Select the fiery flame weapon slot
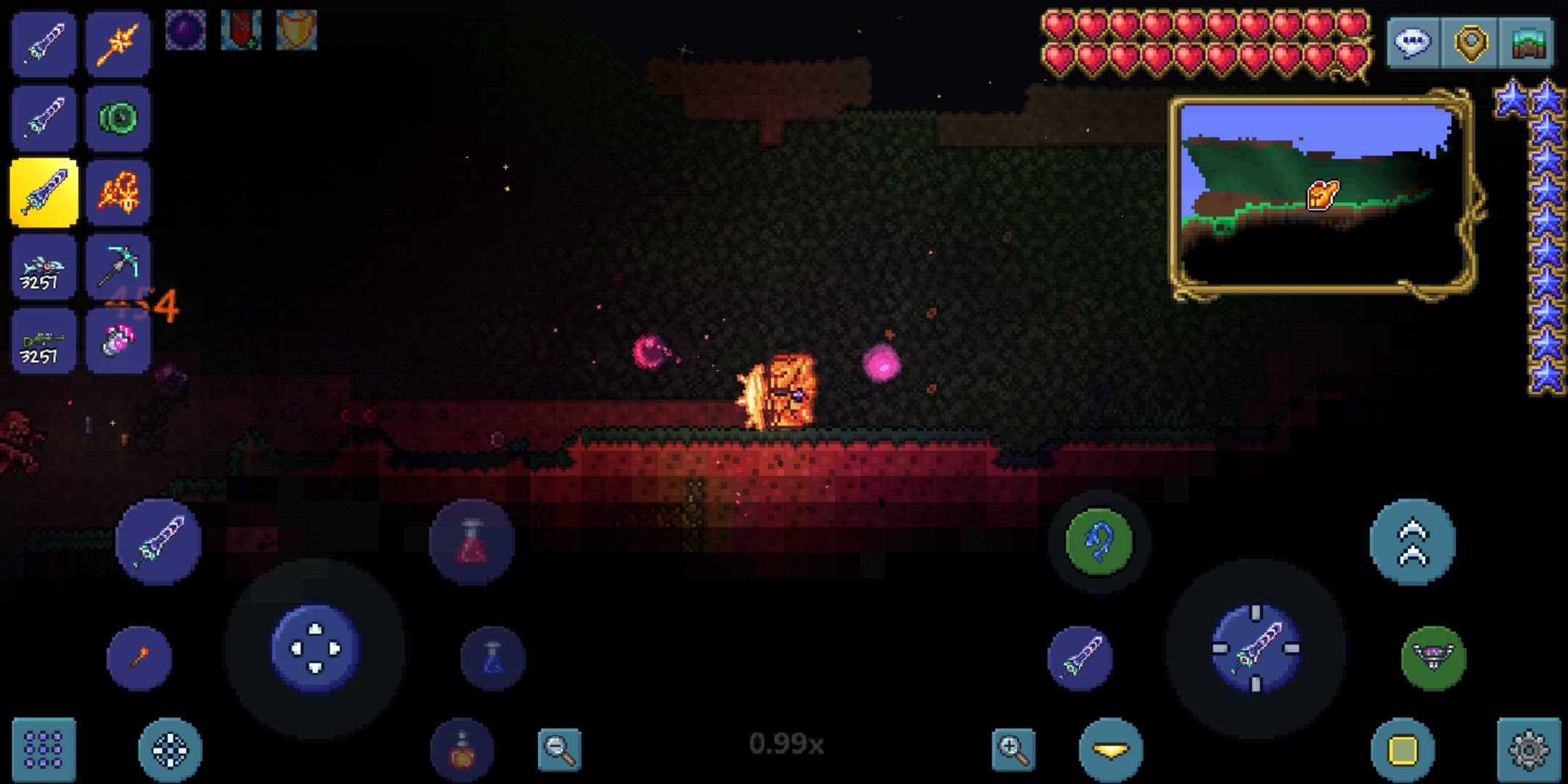 118,192
